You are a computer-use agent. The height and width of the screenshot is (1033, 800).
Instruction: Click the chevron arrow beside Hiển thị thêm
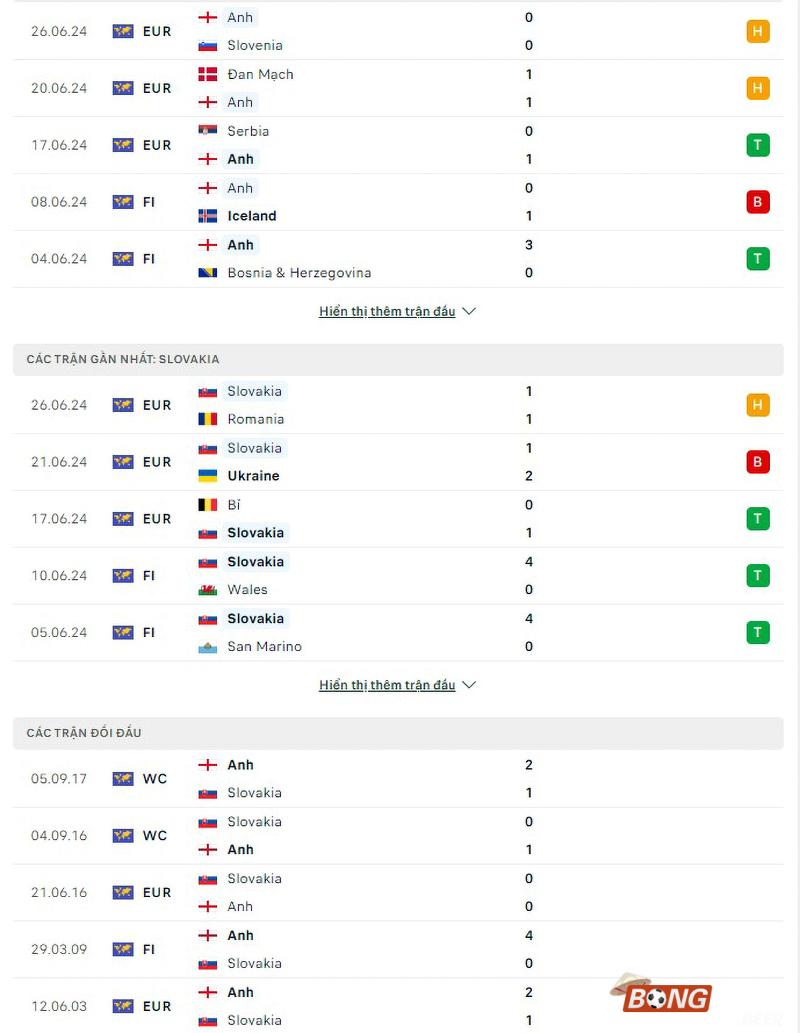pos(468,311)
